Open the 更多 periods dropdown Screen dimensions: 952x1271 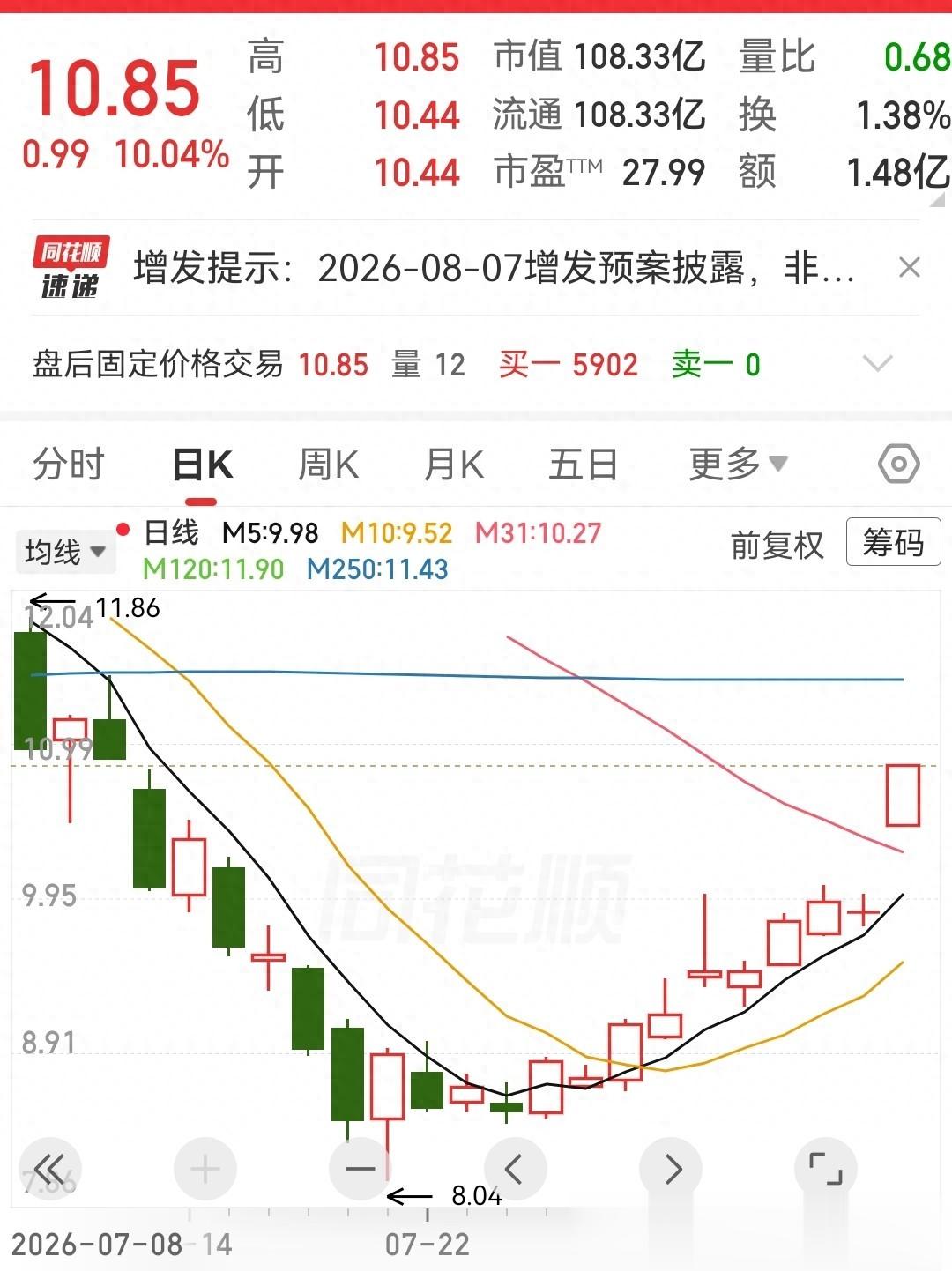tap(738, 464)
